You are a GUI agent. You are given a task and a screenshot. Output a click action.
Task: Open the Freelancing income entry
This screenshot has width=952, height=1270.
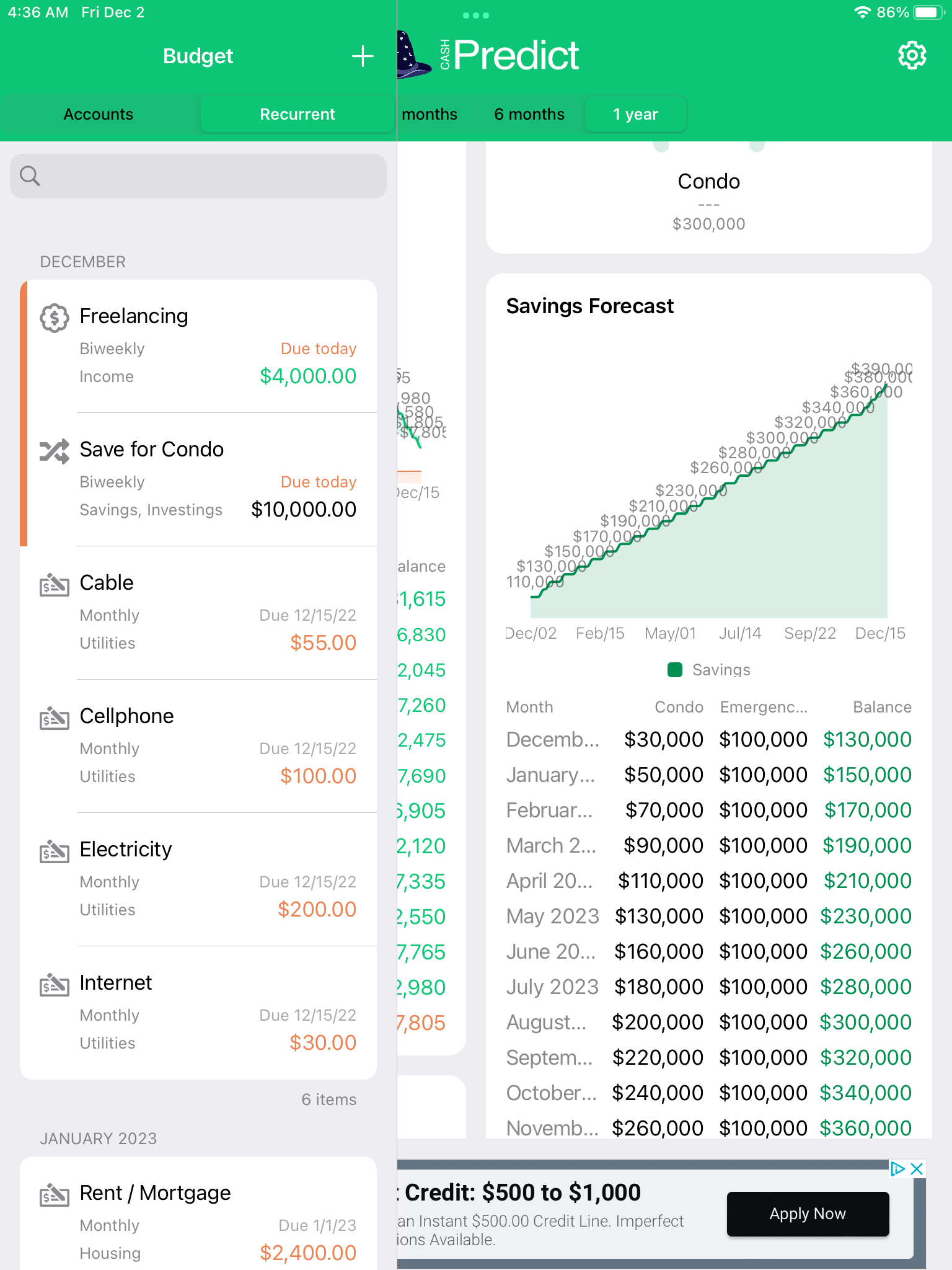point(198,345)
